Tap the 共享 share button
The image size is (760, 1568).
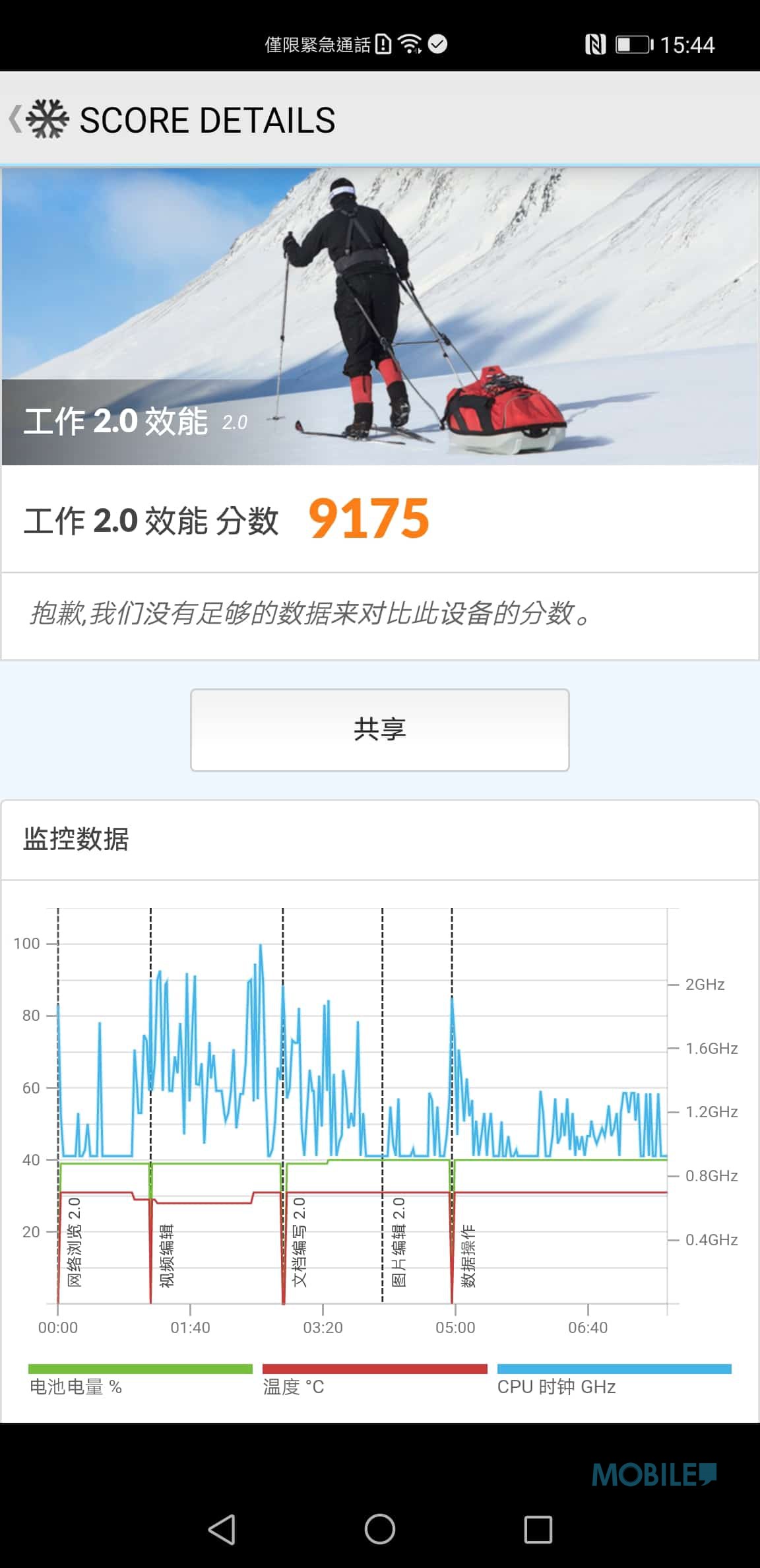pyautogui.click(x=379, y=729)
